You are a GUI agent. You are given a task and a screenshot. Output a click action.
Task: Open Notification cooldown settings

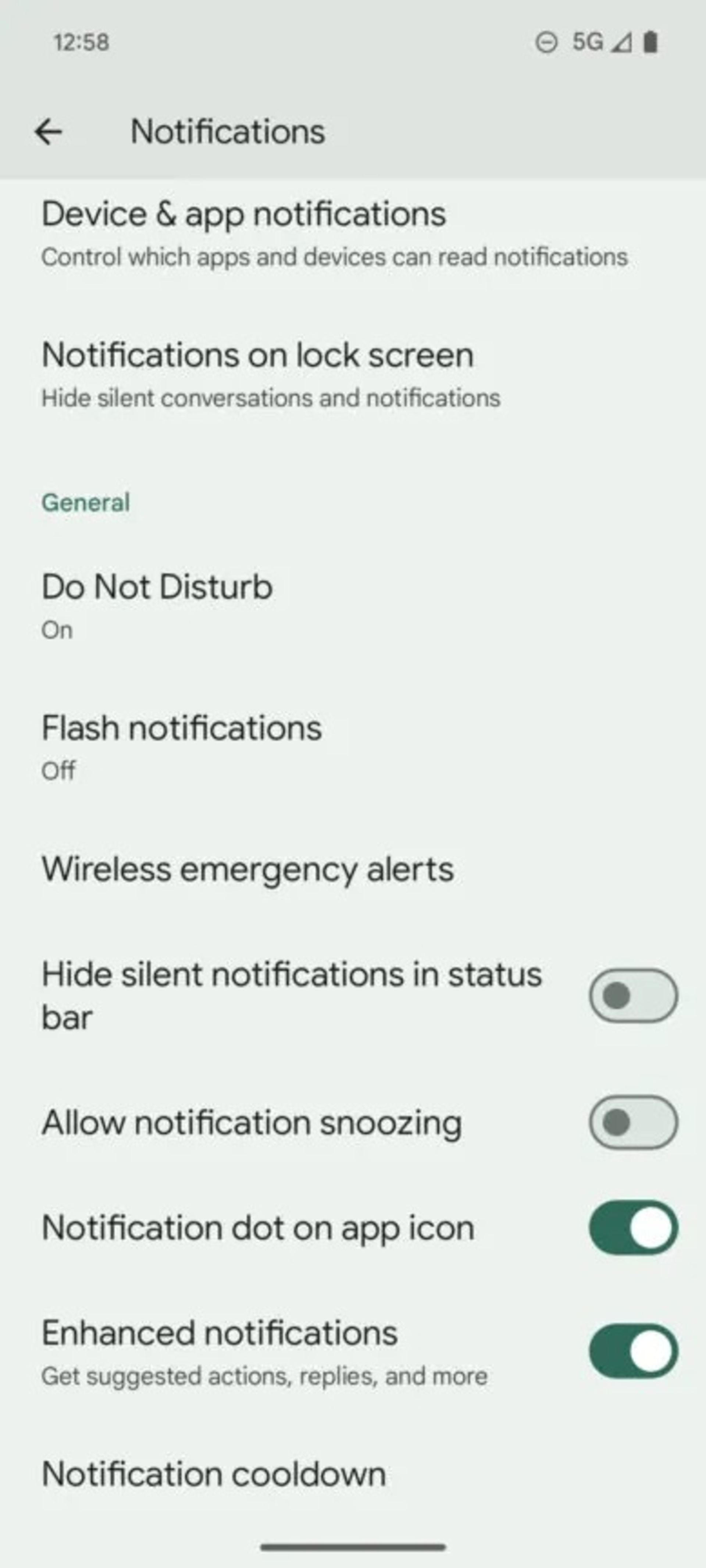coord(353,1474)
